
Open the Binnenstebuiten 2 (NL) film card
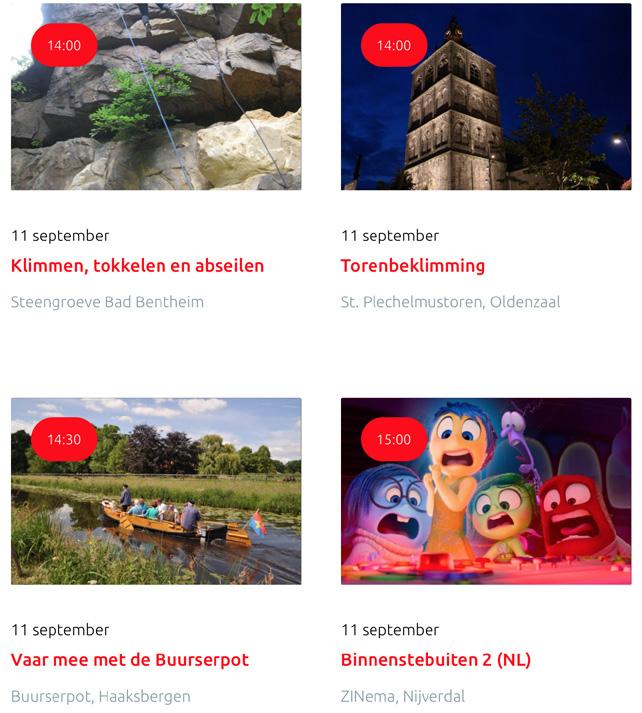coord(435,660)
